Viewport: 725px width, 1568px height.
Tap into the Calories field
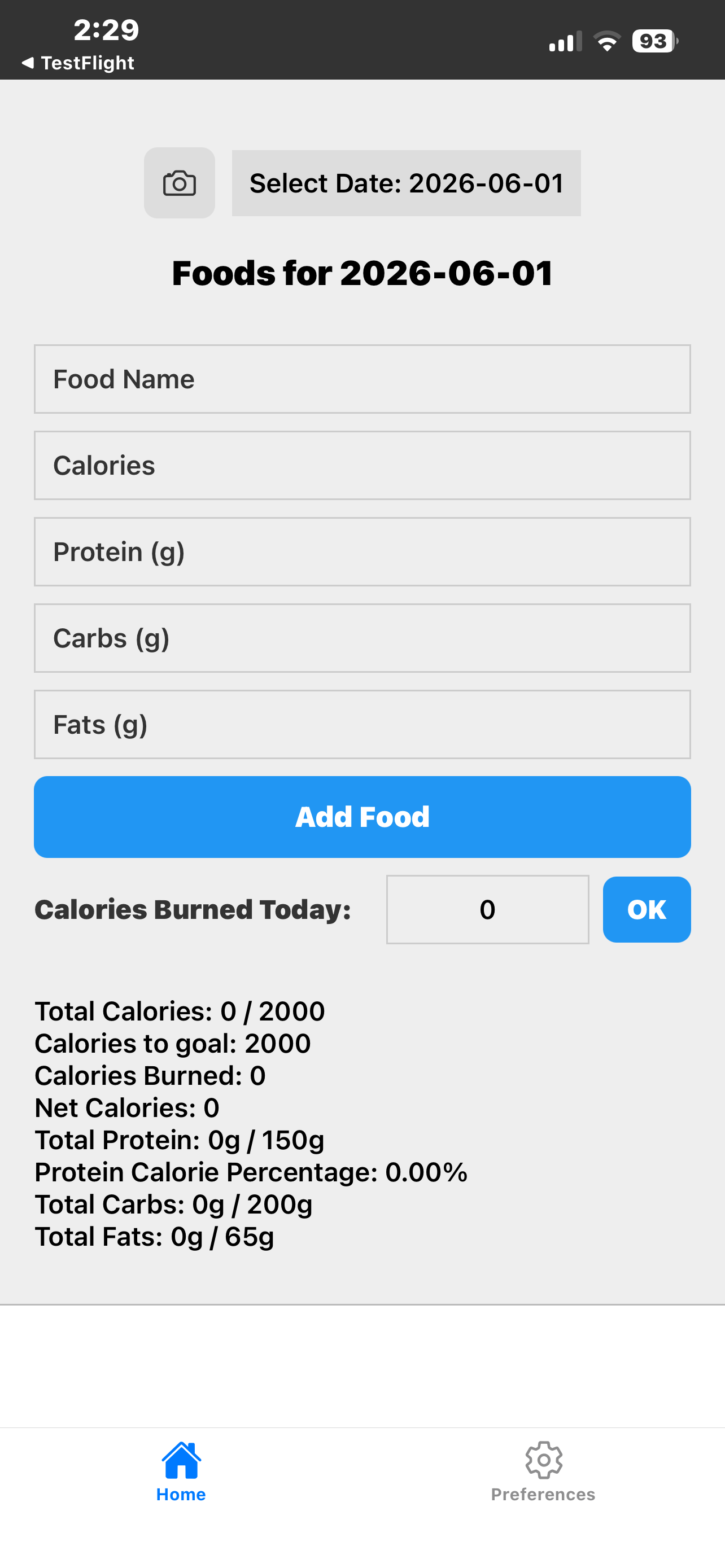362,466
